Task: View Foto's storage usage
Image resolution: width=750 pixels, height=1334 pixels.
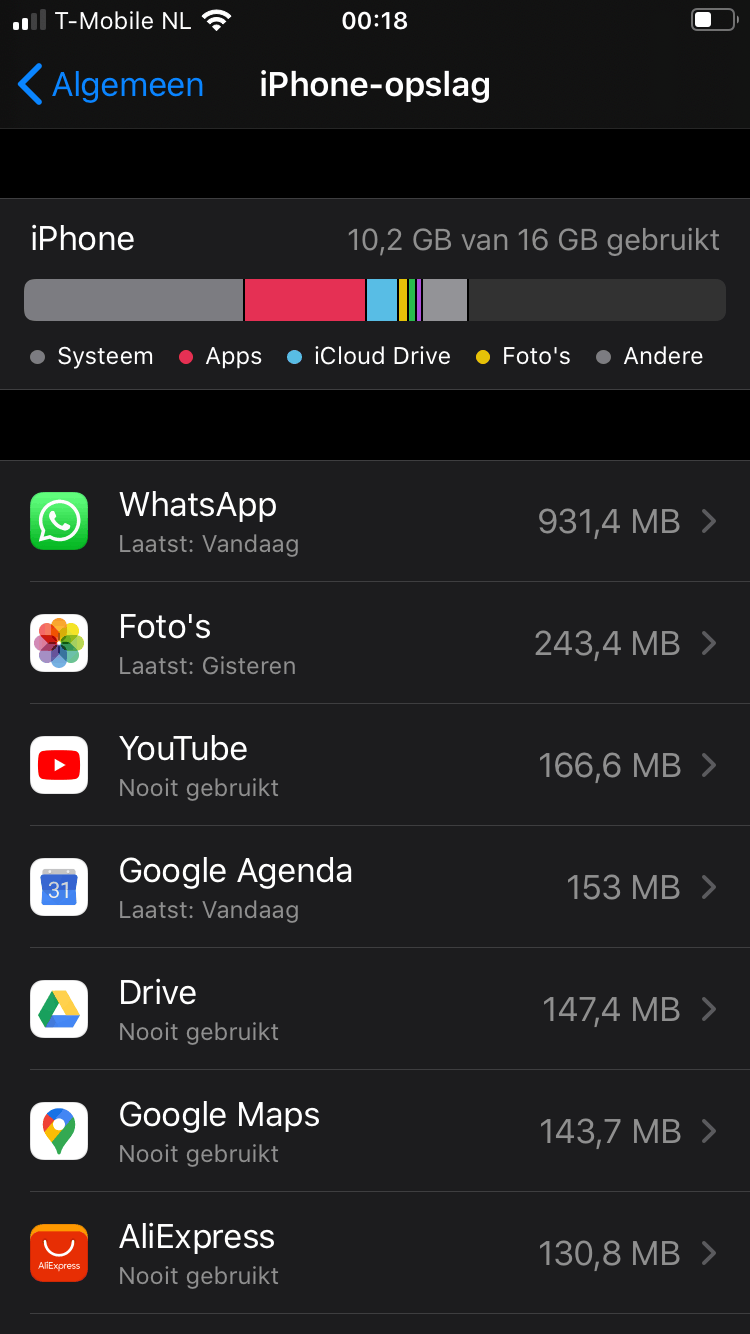Action: pyautogui.click(x=375, y=644)
